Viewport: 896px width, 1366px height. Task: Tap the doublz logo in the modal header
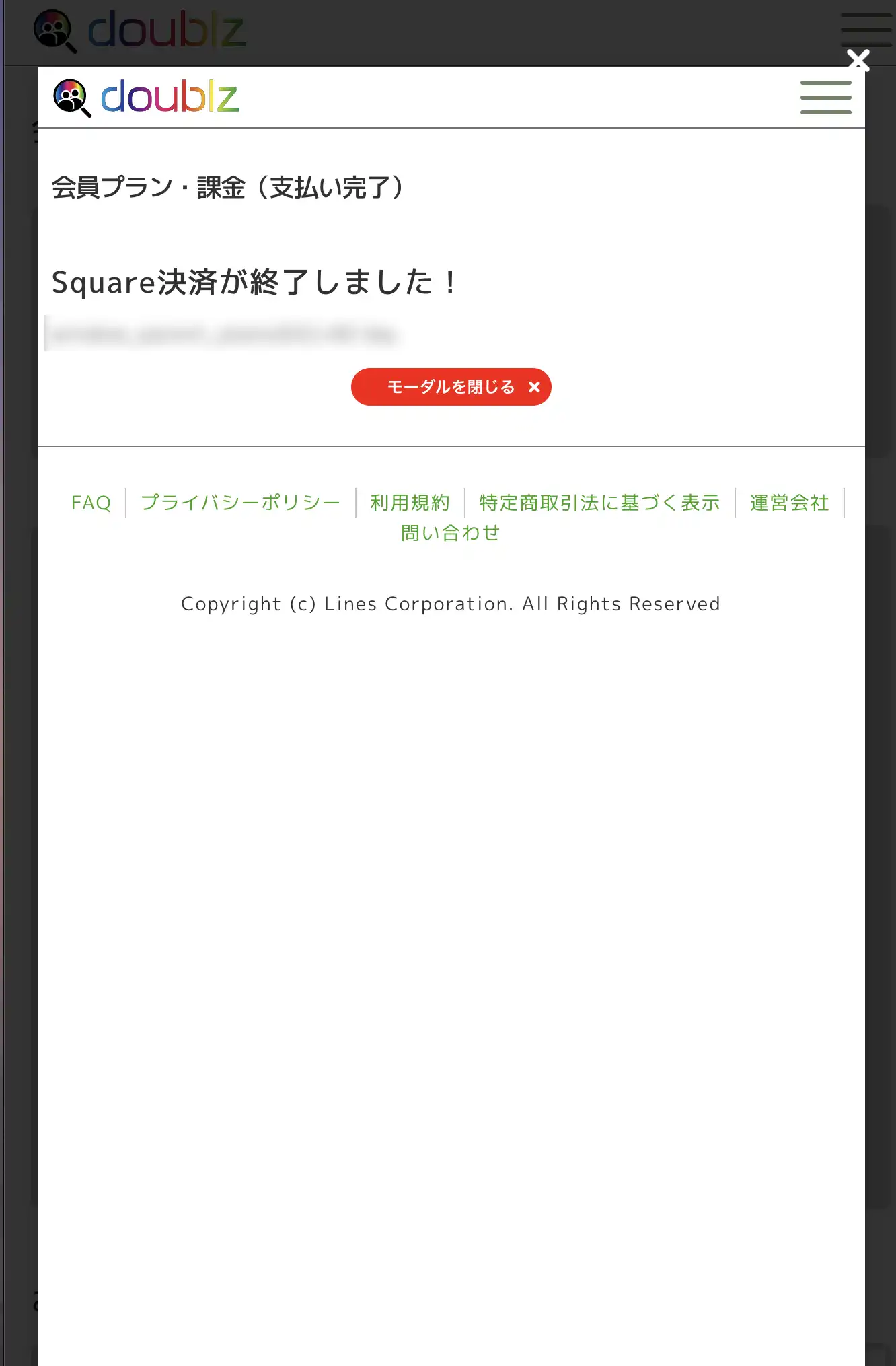(x=147, y=98)
